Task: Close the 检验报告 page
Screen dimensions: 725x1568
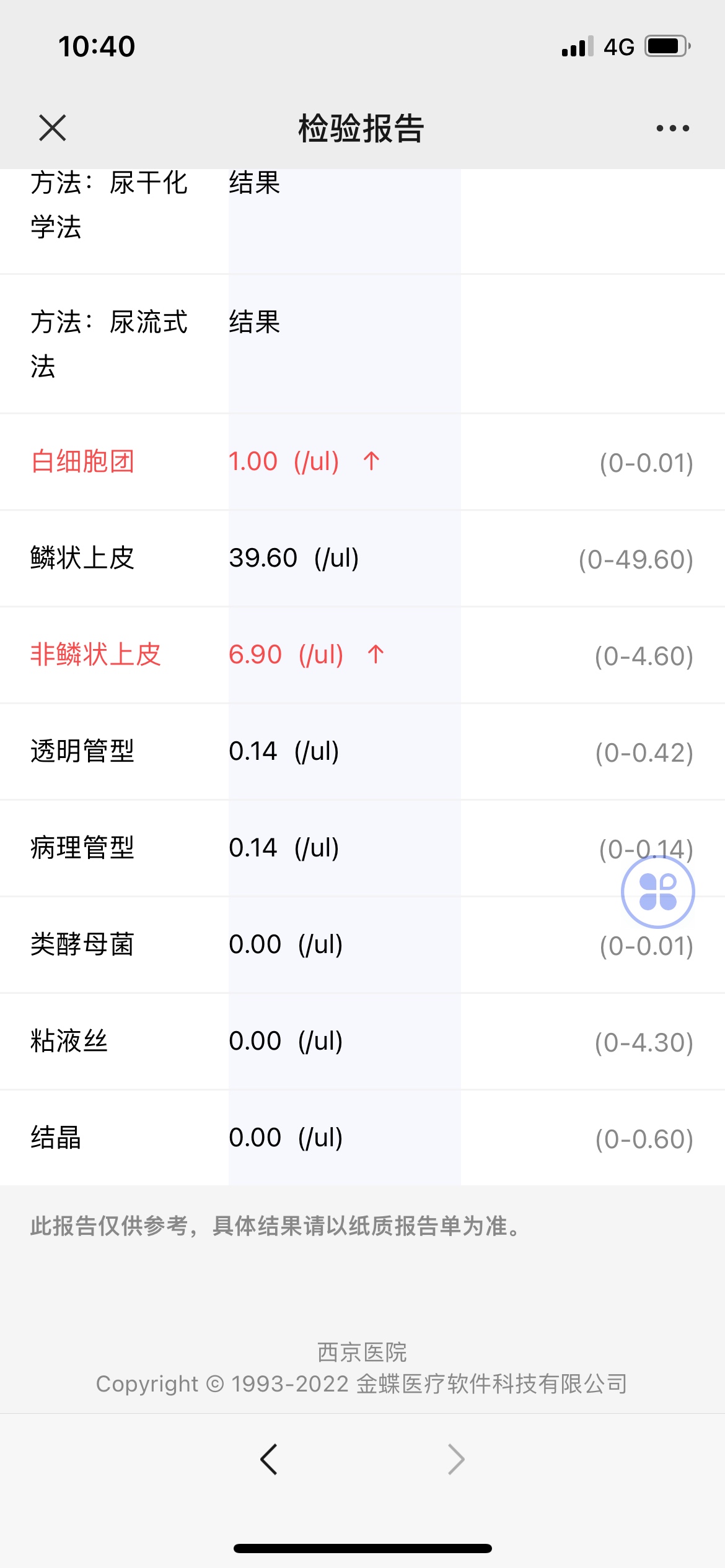Action: 52,128
